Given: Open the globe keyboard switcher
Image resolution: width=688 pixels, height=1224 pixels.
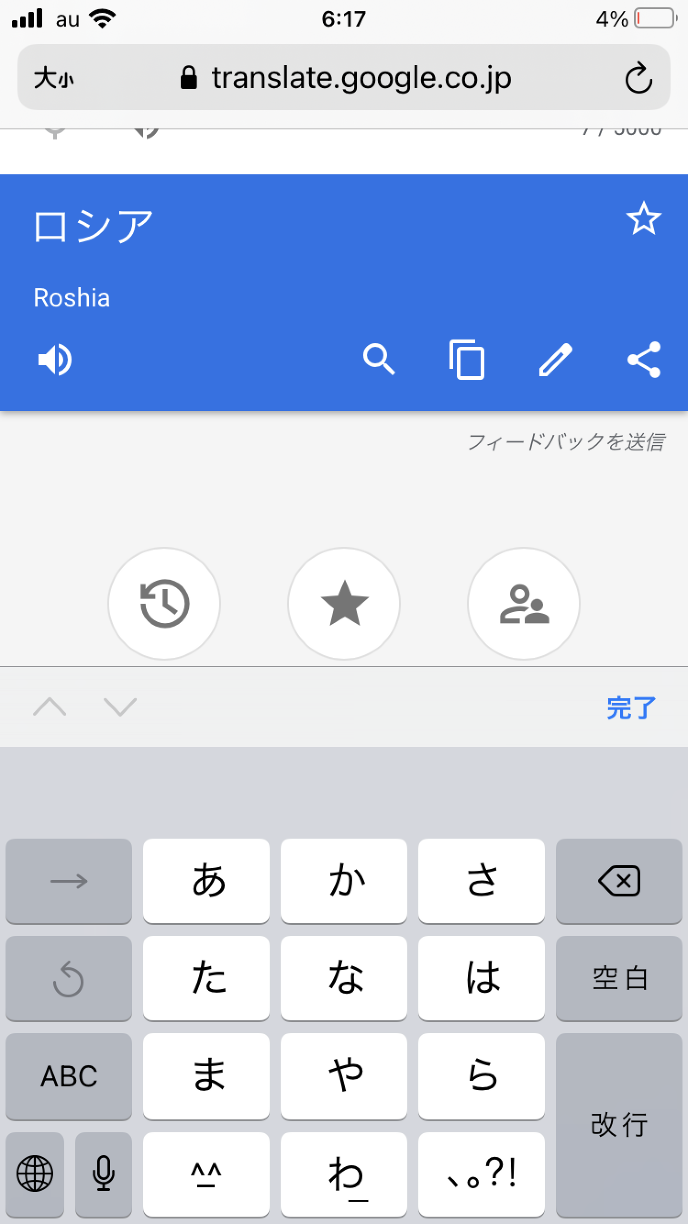Looking at the screenshot, I should pyautogui.click(x=35, y=1174).
